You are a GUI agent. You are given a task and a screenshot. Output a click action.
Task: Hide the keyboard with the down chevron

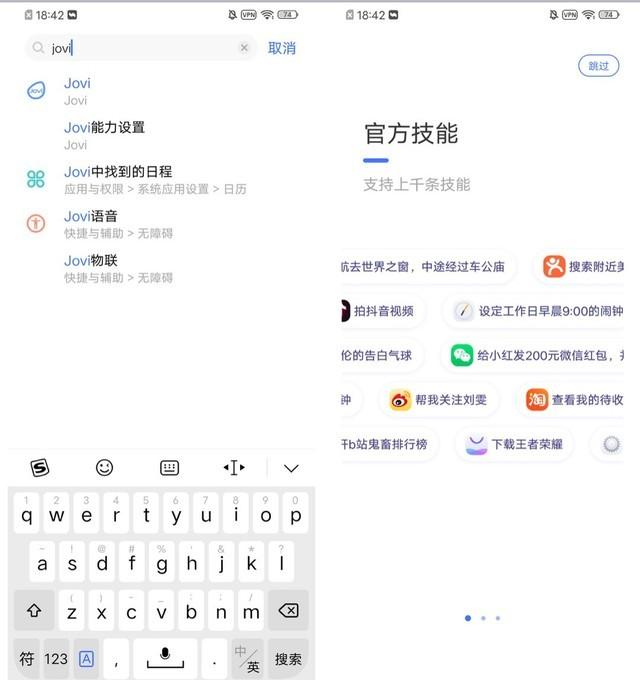(291, 468)
